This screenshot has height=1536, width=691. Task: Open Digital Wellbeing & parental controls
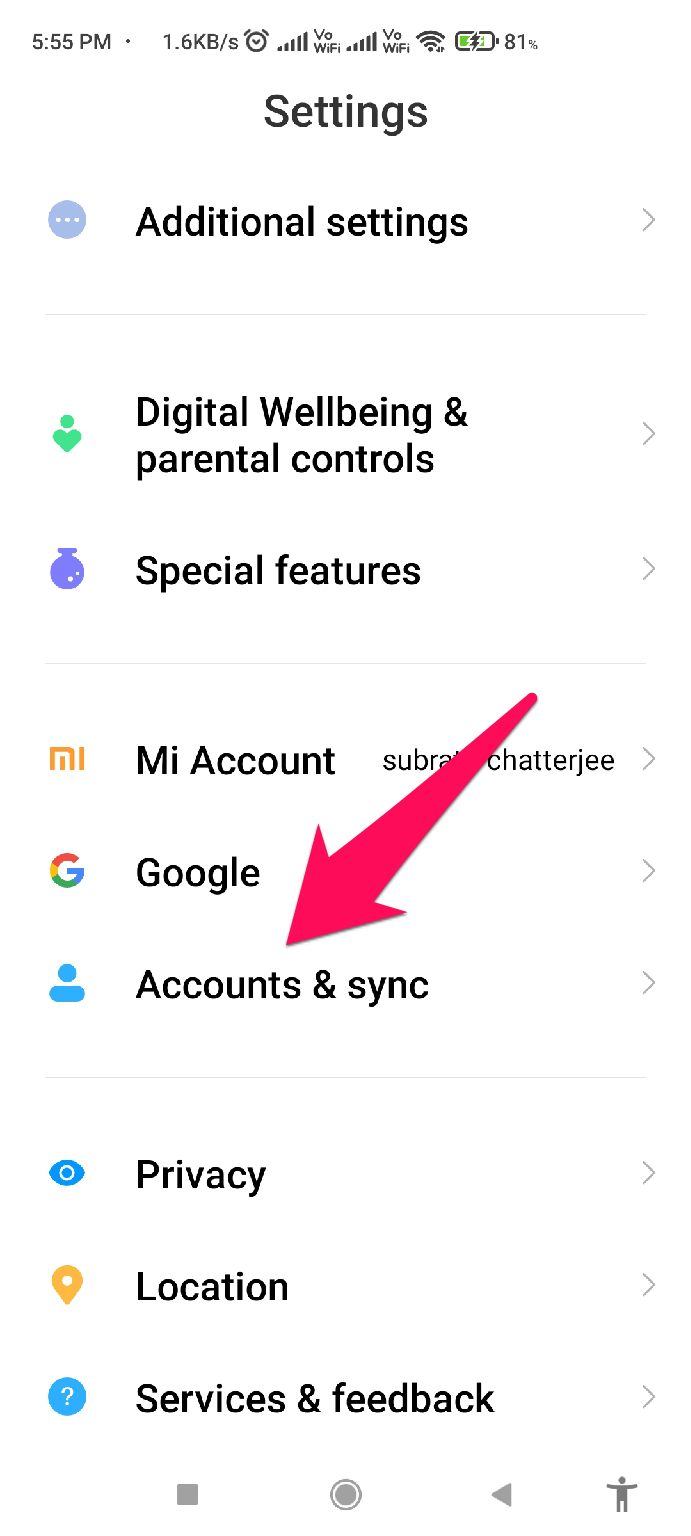pos(345,435)
